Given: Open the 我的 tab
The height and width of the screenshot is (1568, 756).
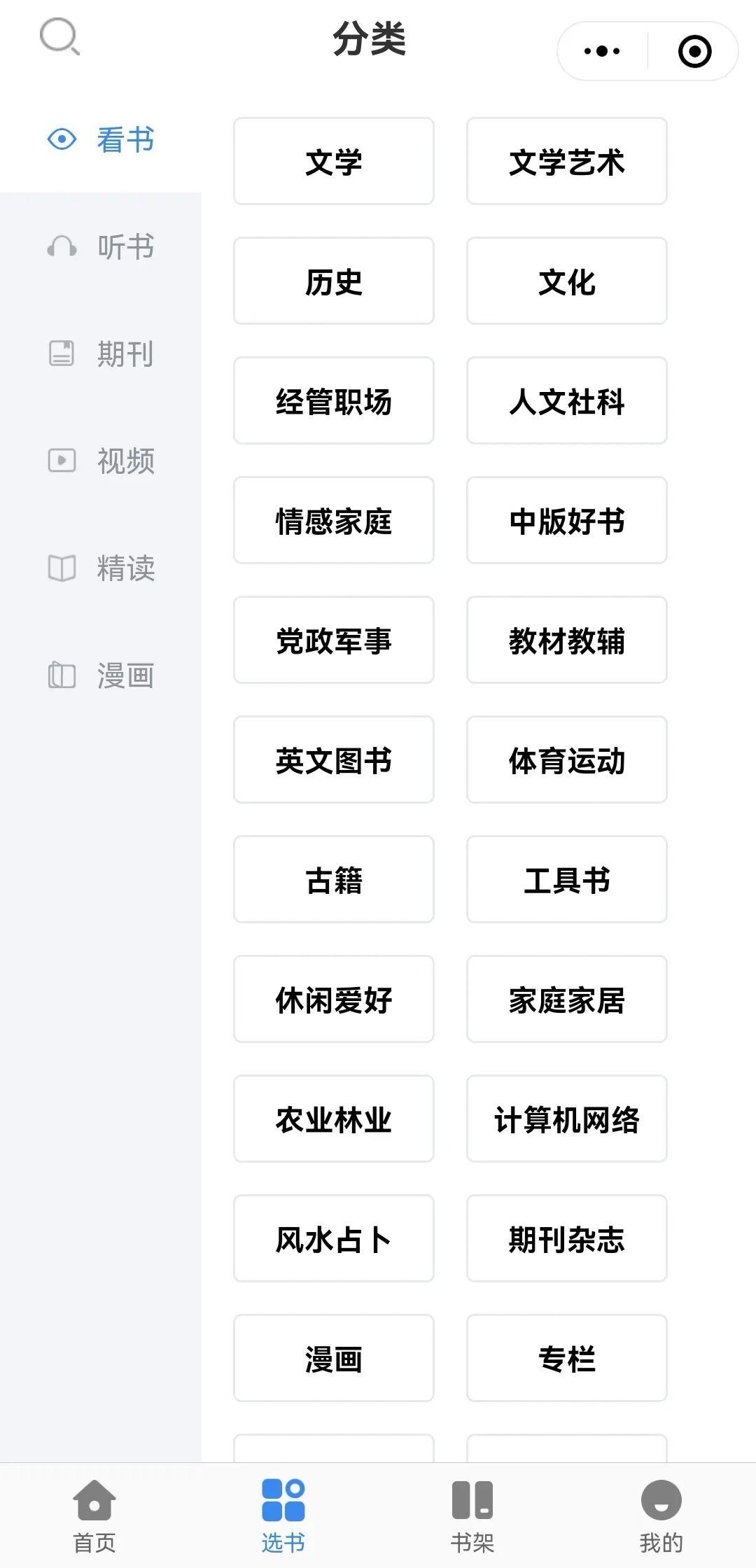Looking at the screenshot, I should tap(661, 1516).
